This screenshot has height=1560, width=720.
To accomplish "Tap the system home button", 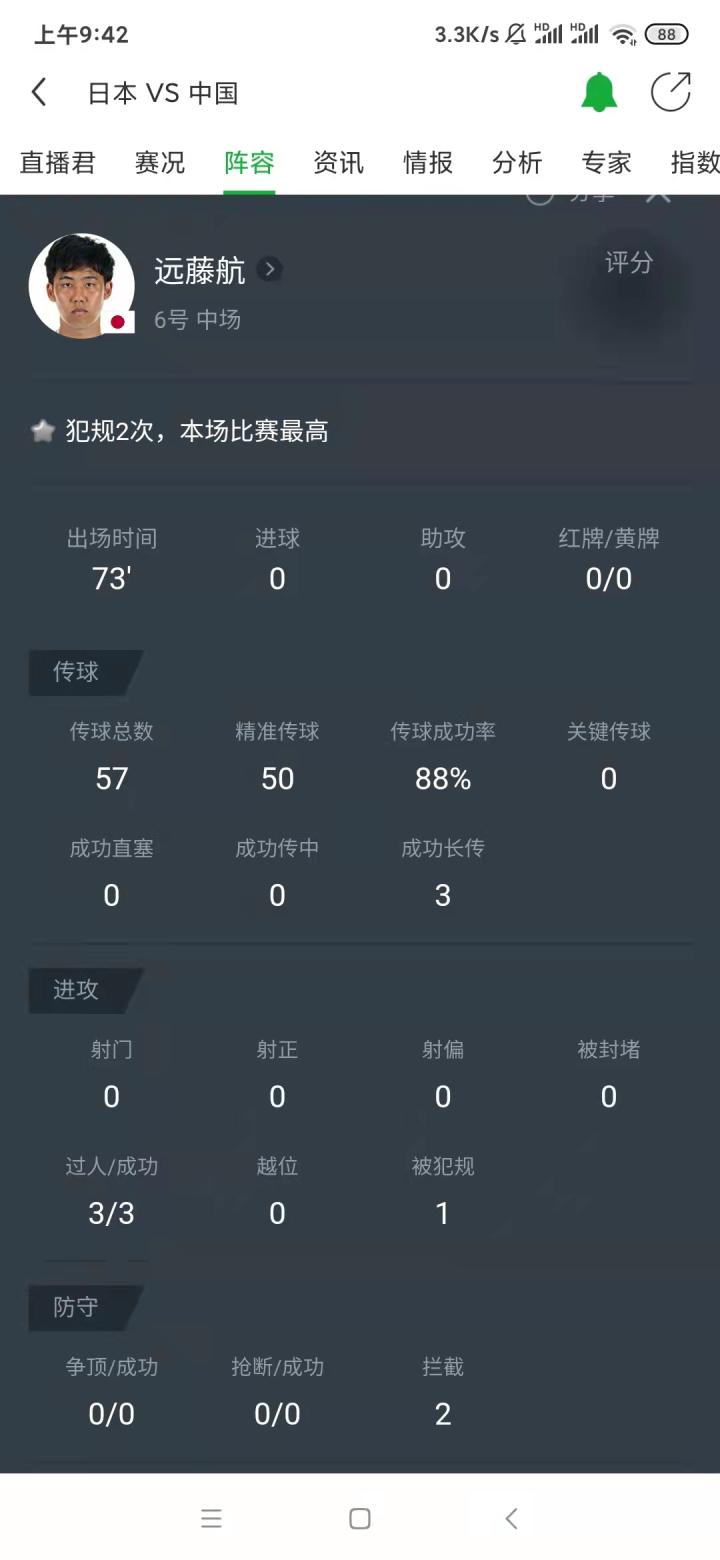I will [360, 1519].
